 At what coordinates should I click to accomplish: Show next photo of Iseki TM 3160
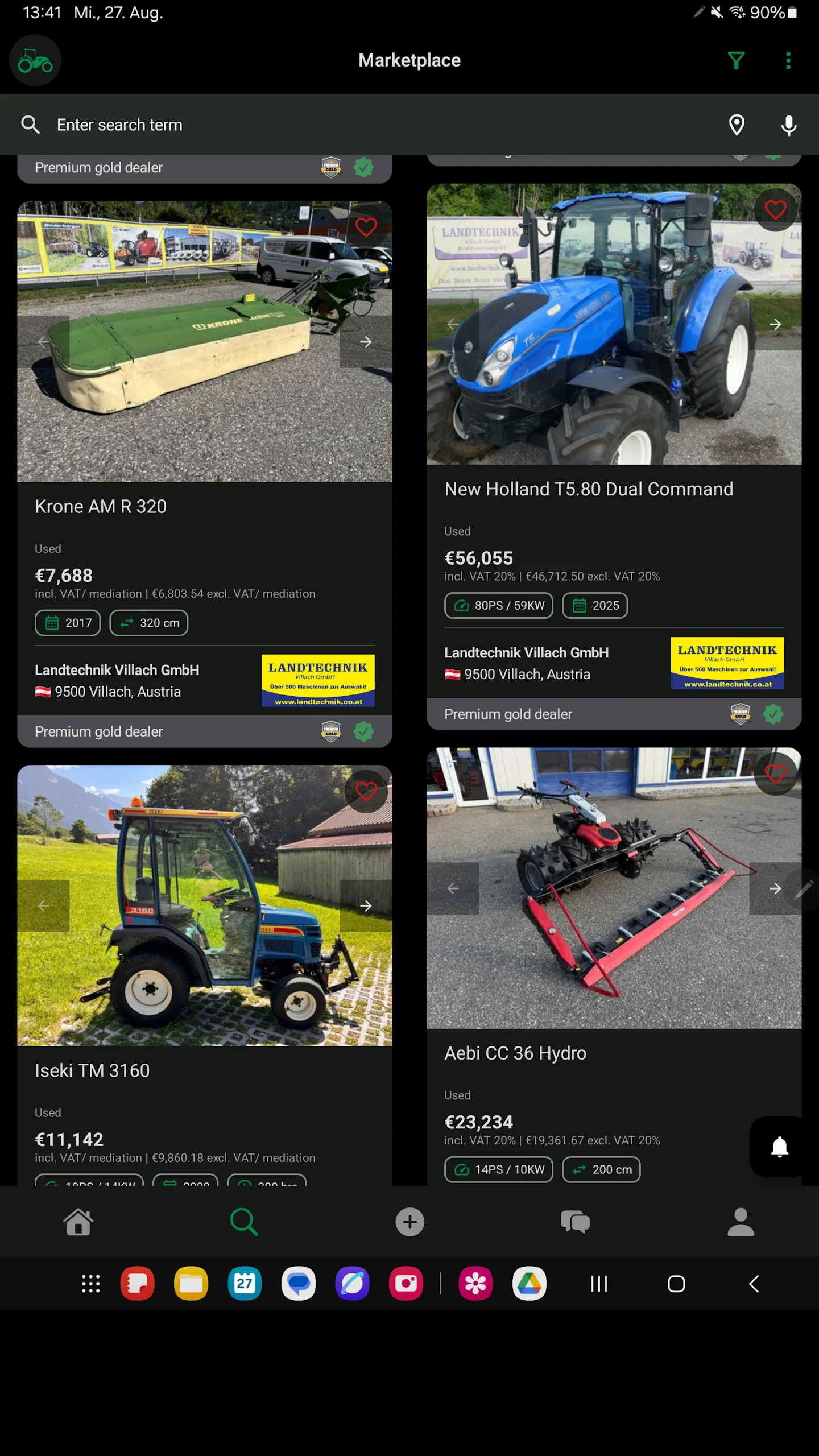pyautogui.click(x=366, y=906)
